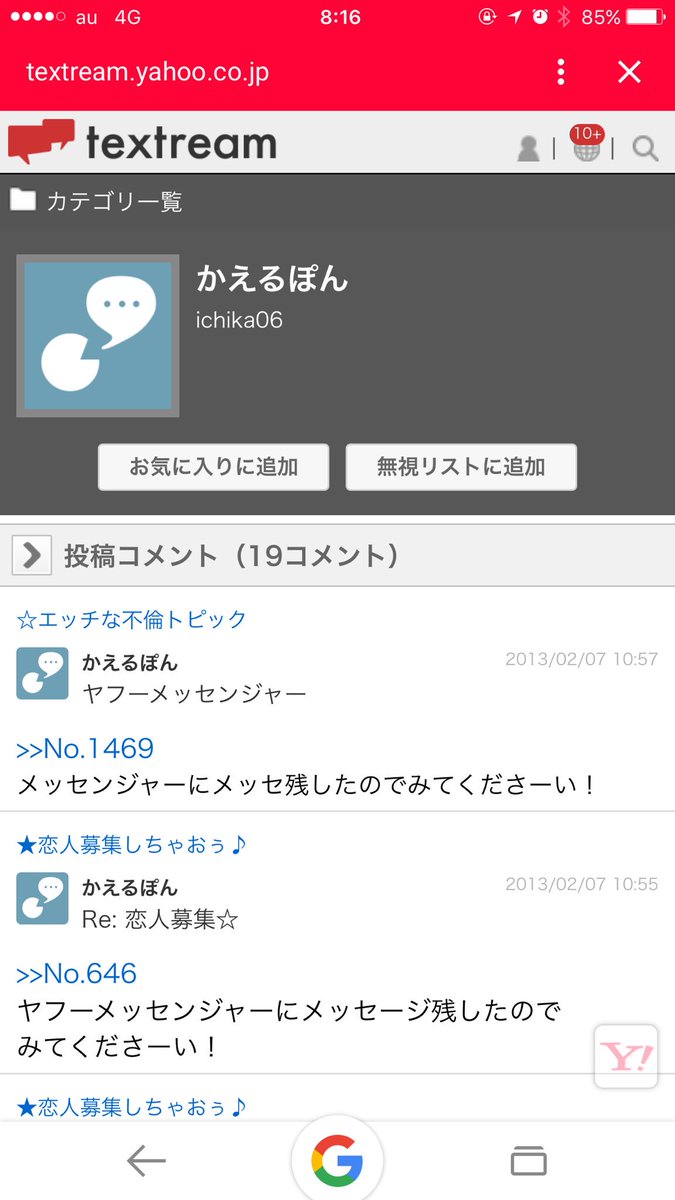Go back with the browser arrow
Viewport: 675px width, 1200px height.
pyautogui.click(x=146, y=1160)
